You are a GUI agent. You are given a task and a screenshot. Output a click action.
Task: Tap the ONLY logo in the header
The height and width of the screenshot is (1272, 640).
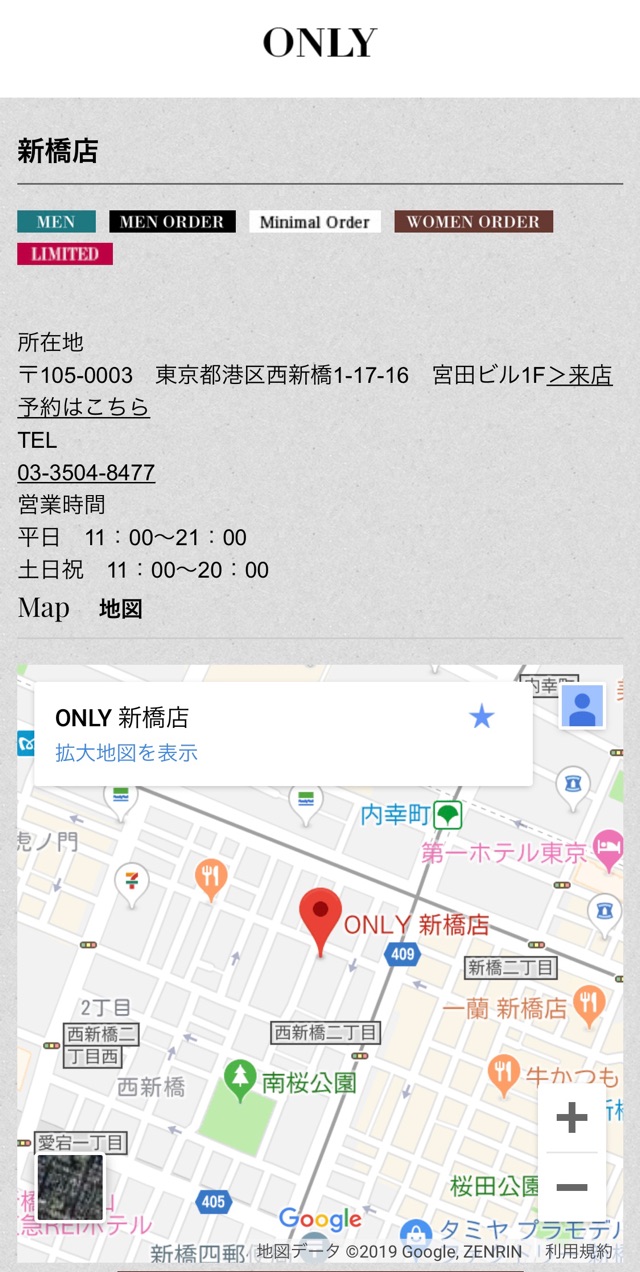[320, 43]
